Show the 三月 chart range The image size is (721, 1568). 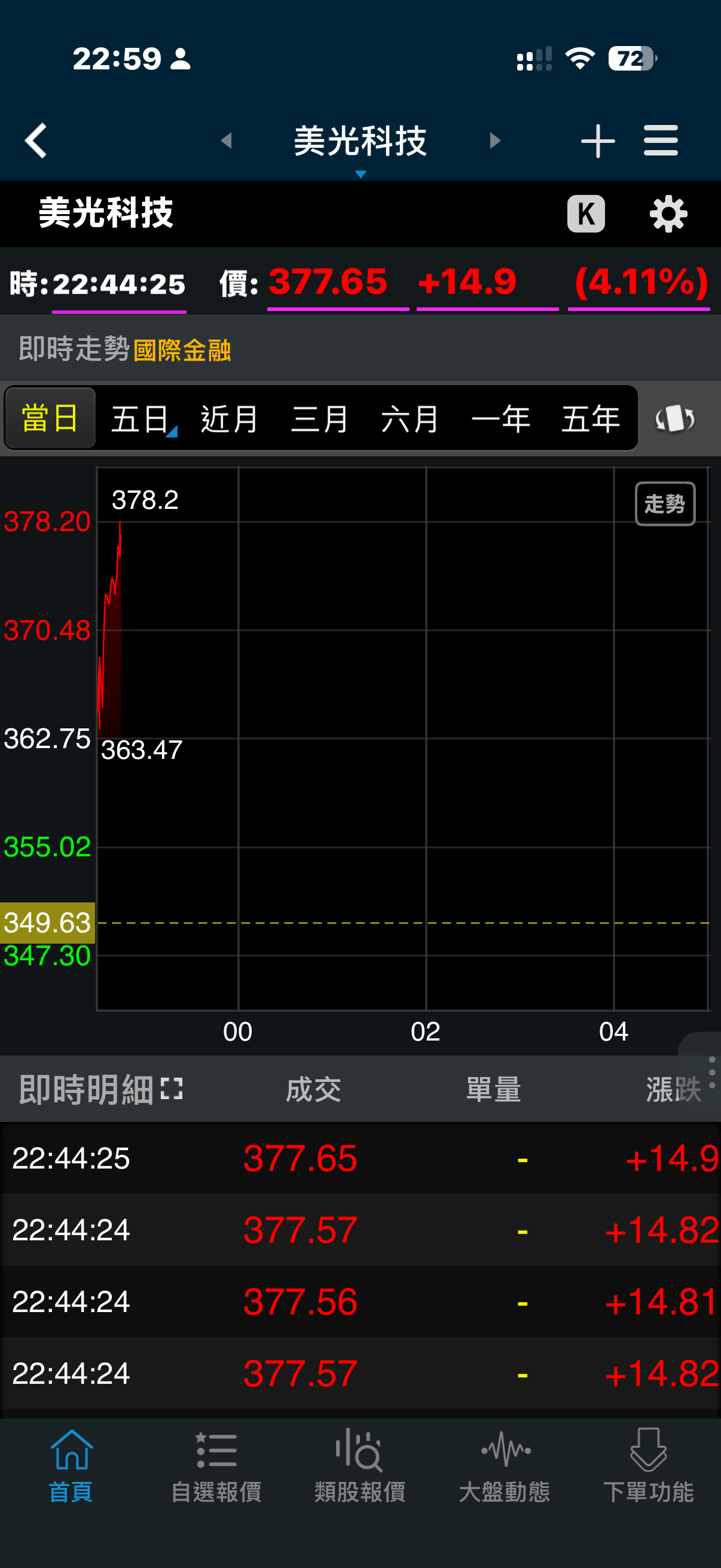(320, 419)
